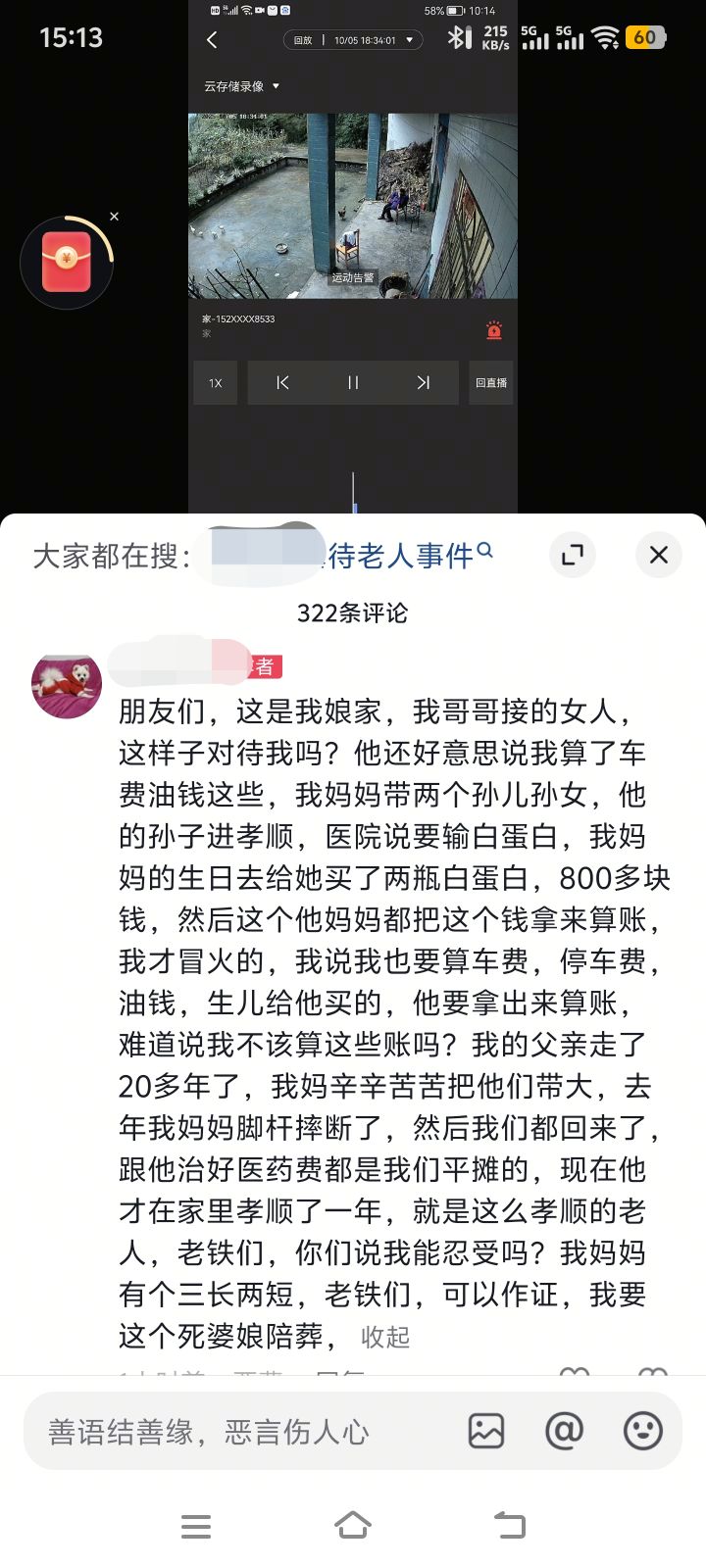Open the red envelope reward widget
This screenshot has height=1568, width=706.
click(67, 262)
